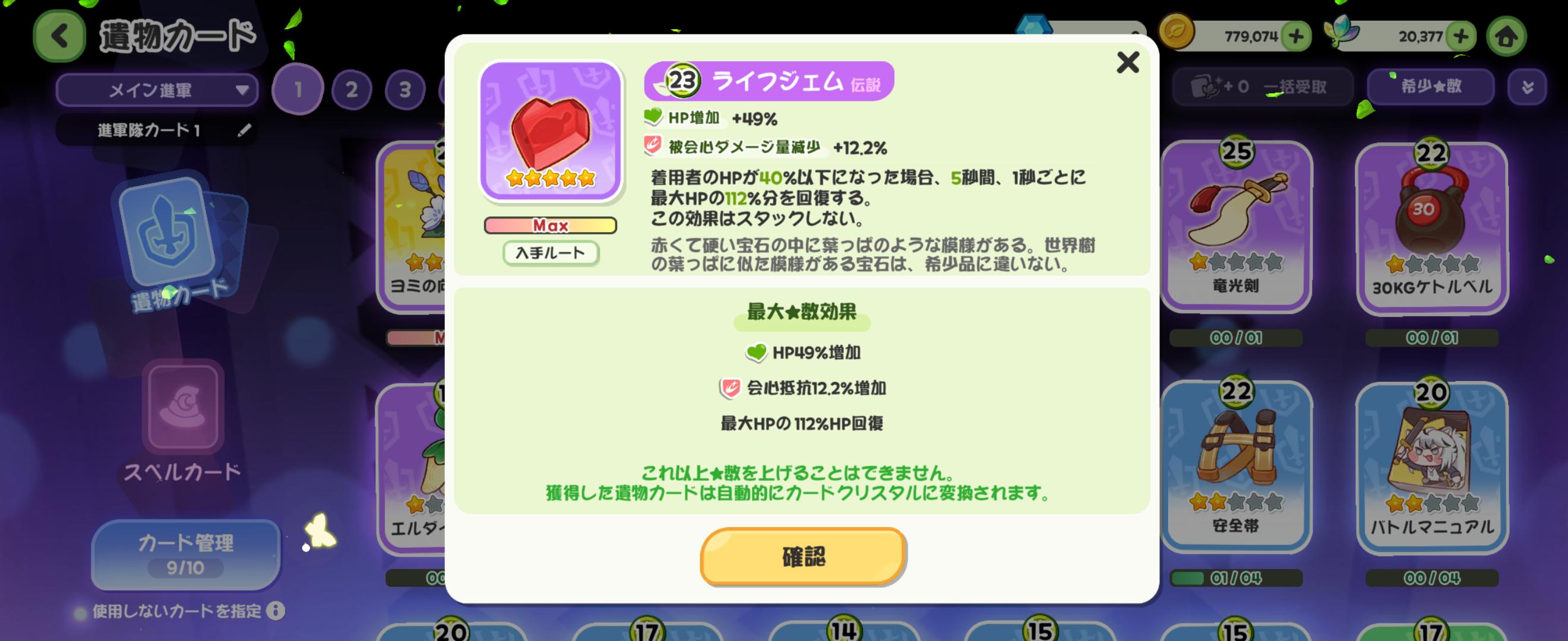Open the 希少★数 sort option
1568x641 pixels.
[x=1430, y=87]
